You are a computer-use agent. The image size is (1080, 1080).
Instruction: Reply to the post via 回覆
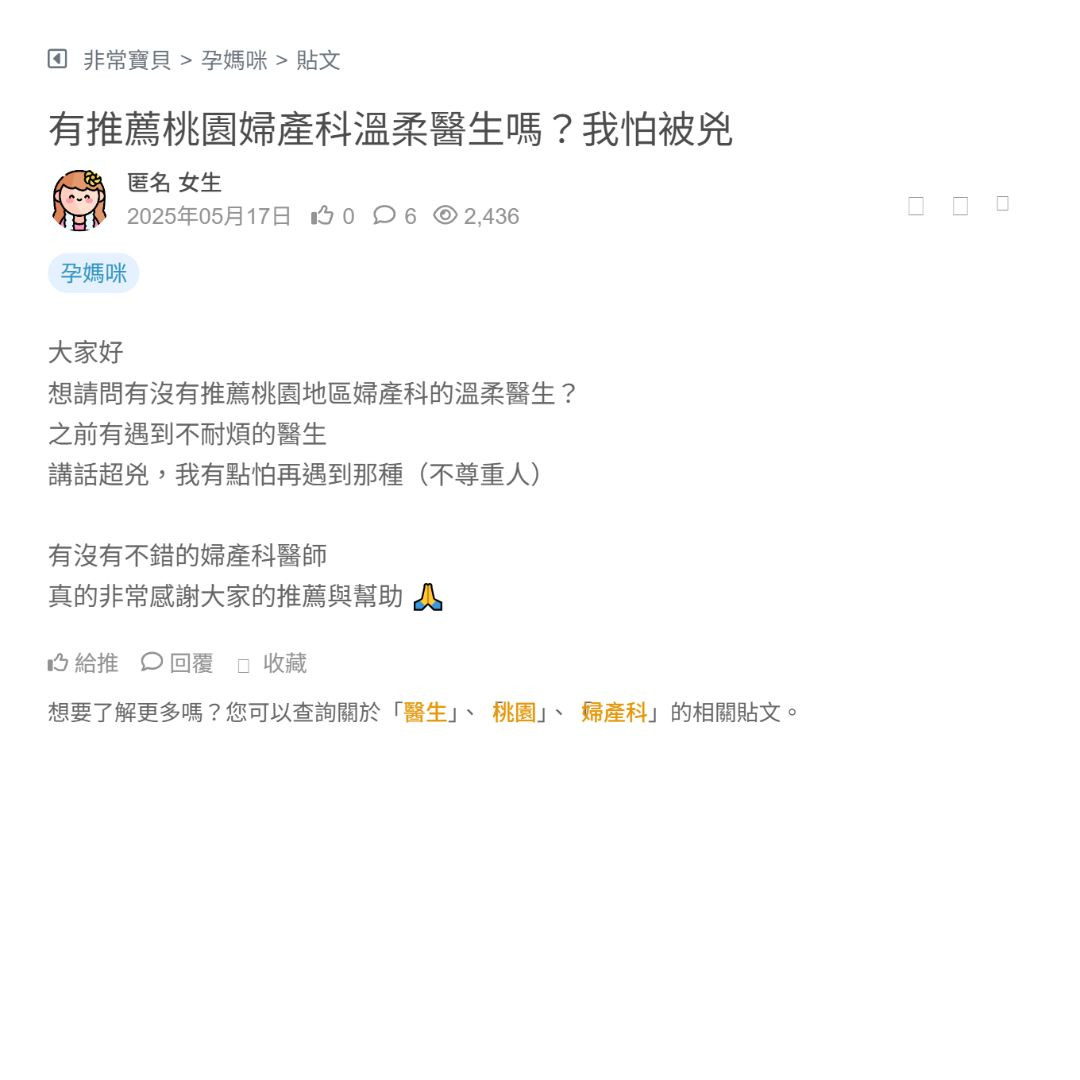click(x=178, y=662)
